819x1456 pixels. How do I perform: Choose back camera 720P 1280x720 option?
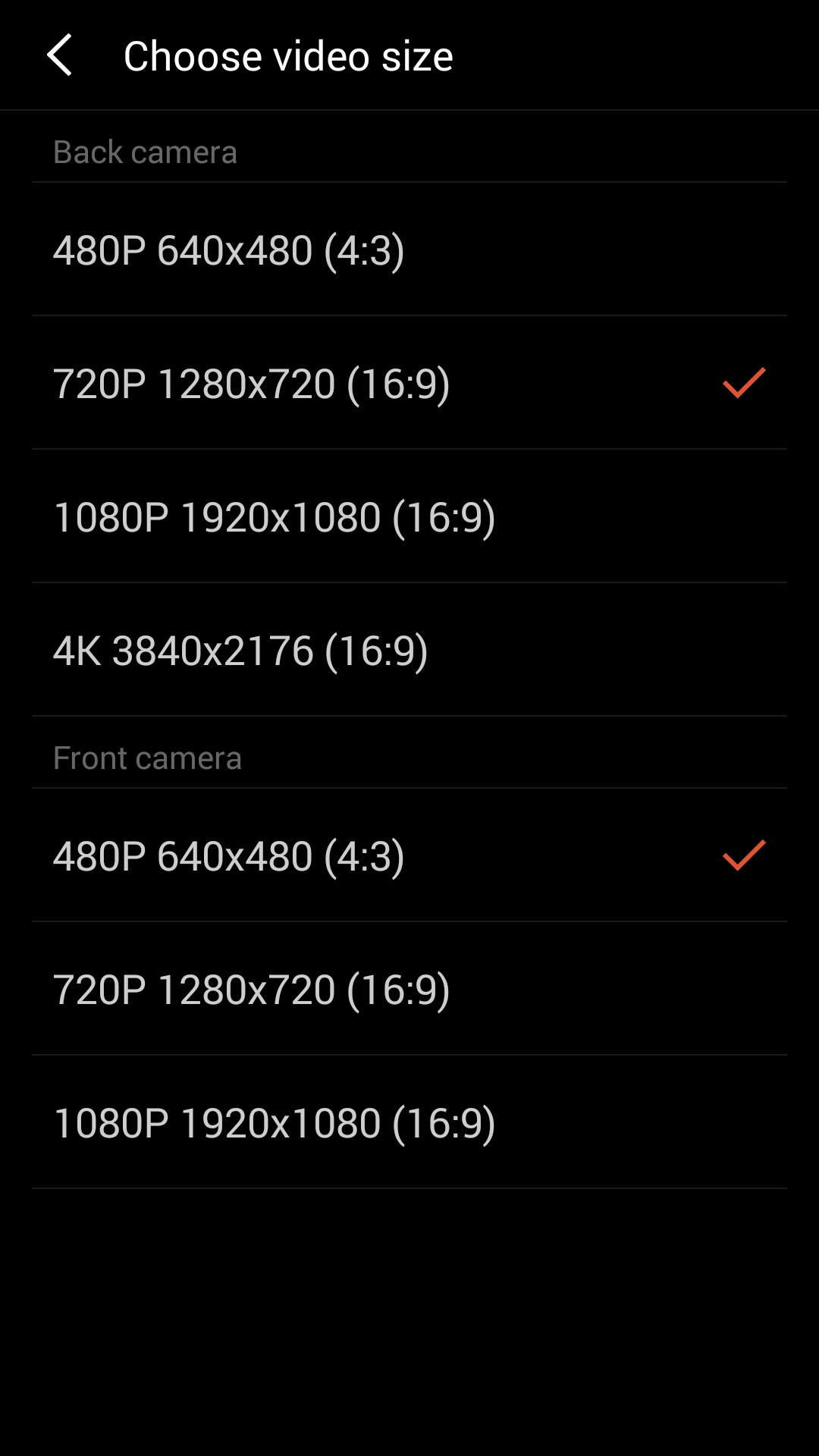[252, 384]
